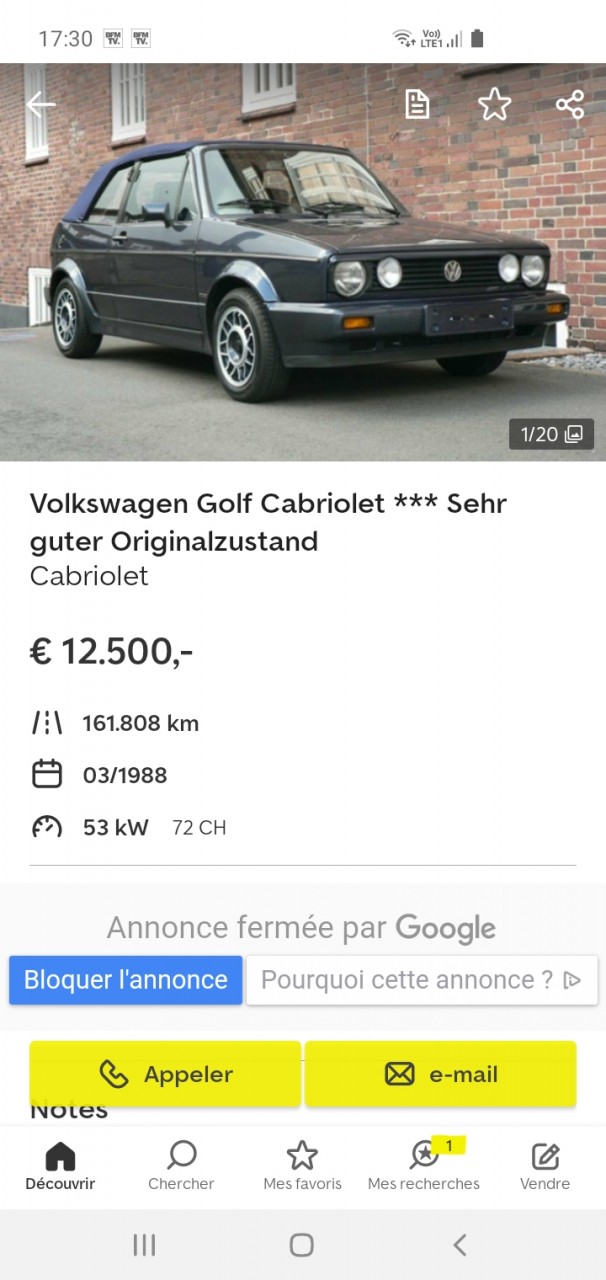Go to Mes favoris
This screenshot has width=606, height=1280.
[x=302, y=1167]
